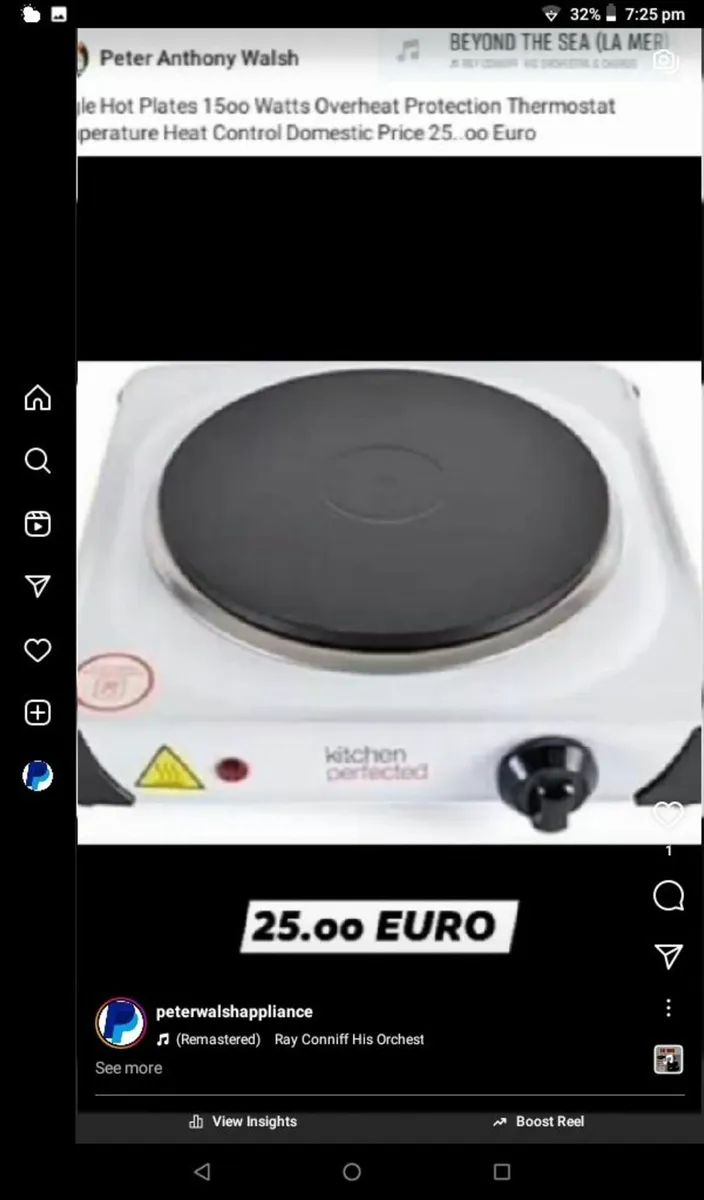Go to the Instagram home feed
704x1200 pixels.
[37, 398]
